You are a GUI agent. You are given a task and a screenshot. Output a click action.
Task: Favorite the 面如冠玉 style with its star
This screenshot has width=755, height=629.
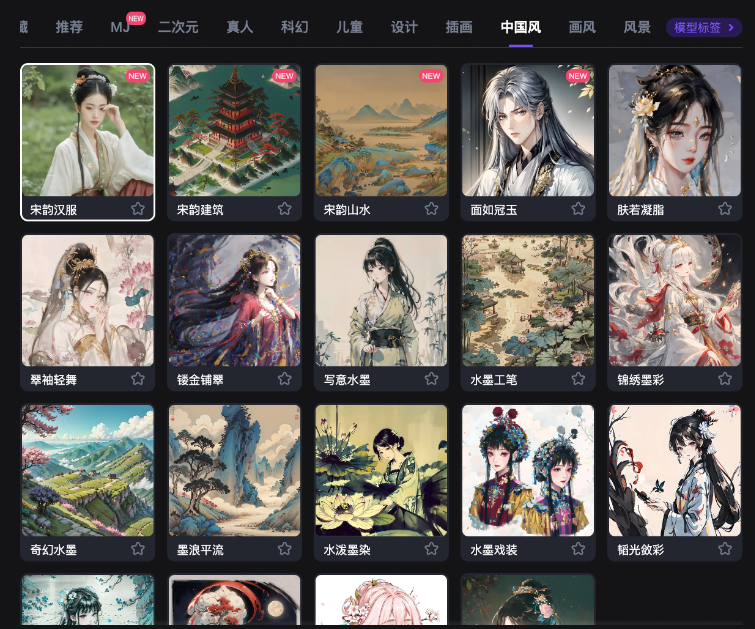click(578, 209)
